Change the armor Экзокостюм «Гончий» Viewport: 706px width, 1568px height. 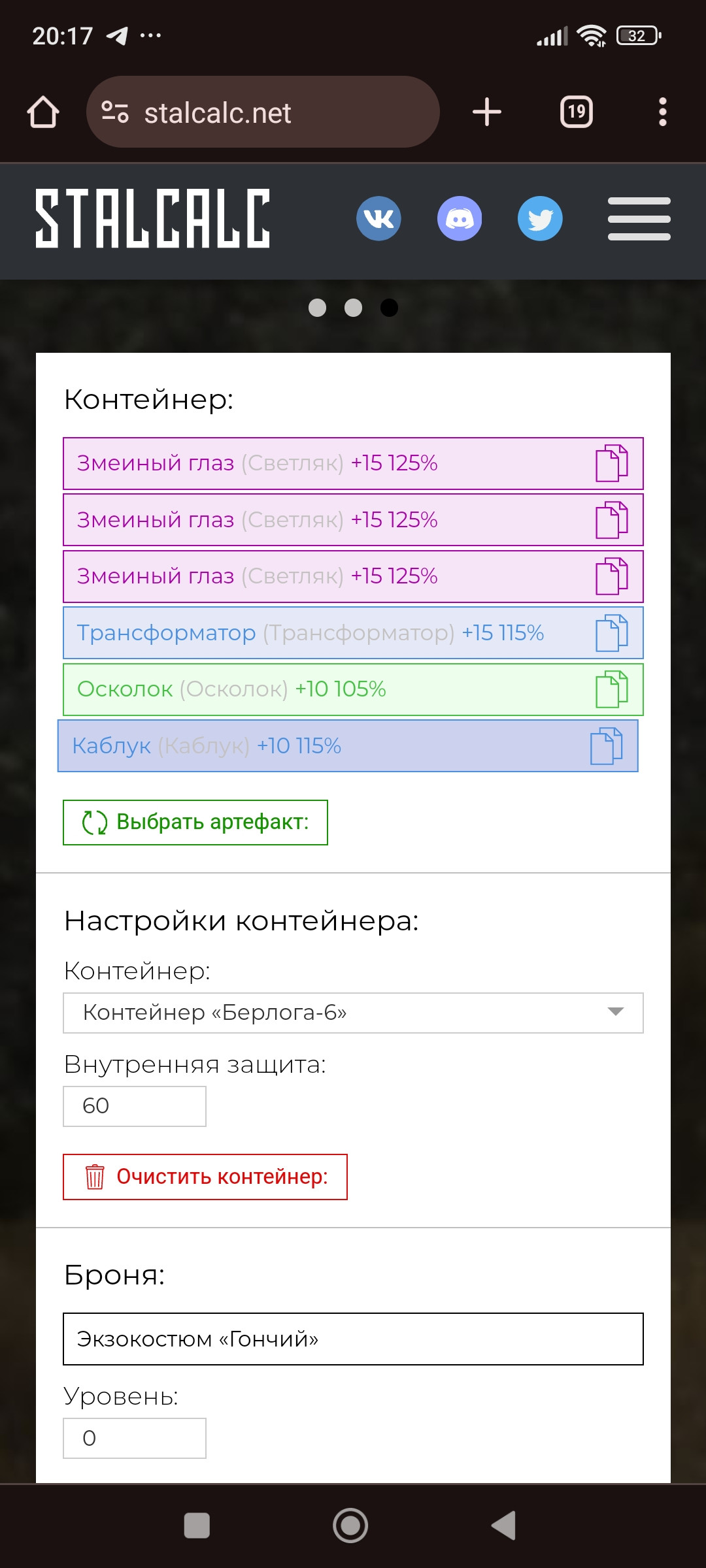353,1339
